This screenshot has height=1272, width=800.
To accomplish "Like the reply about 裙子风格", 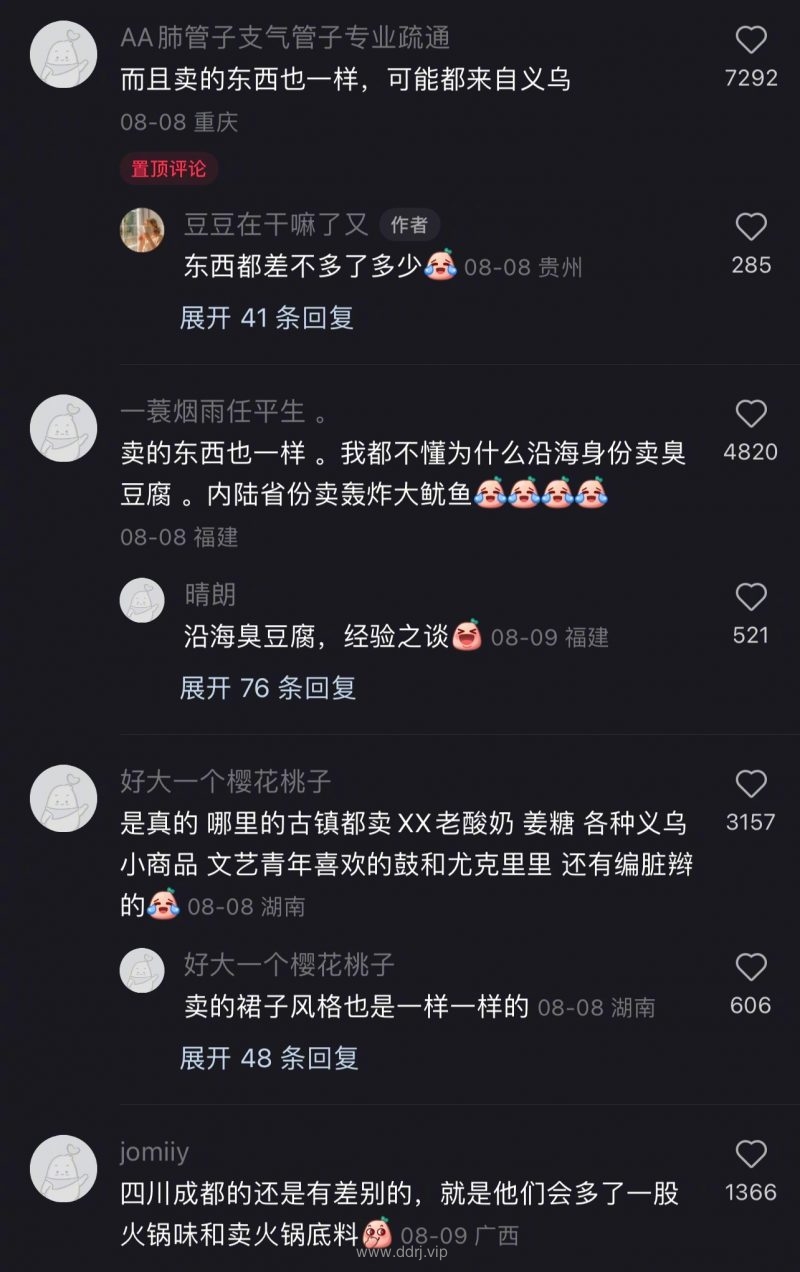I will (751, 968).
